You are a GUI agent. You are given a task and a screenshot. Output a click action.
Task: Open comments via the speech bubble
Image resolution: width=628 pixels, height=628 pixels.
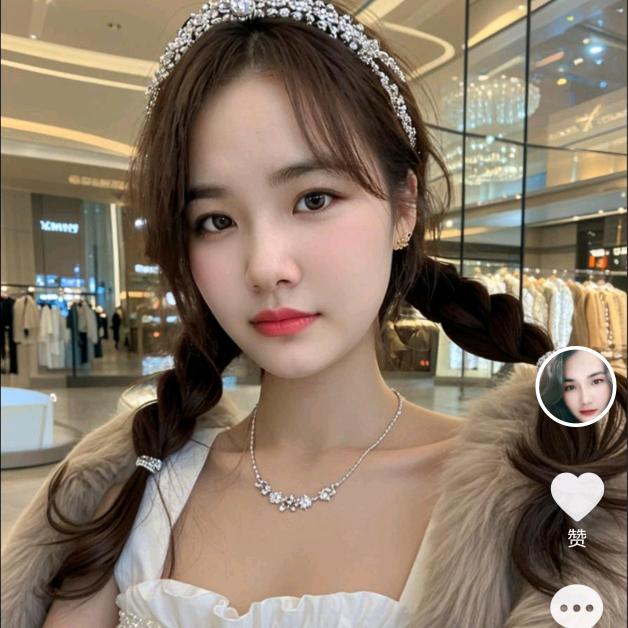[x=577, y=607]
